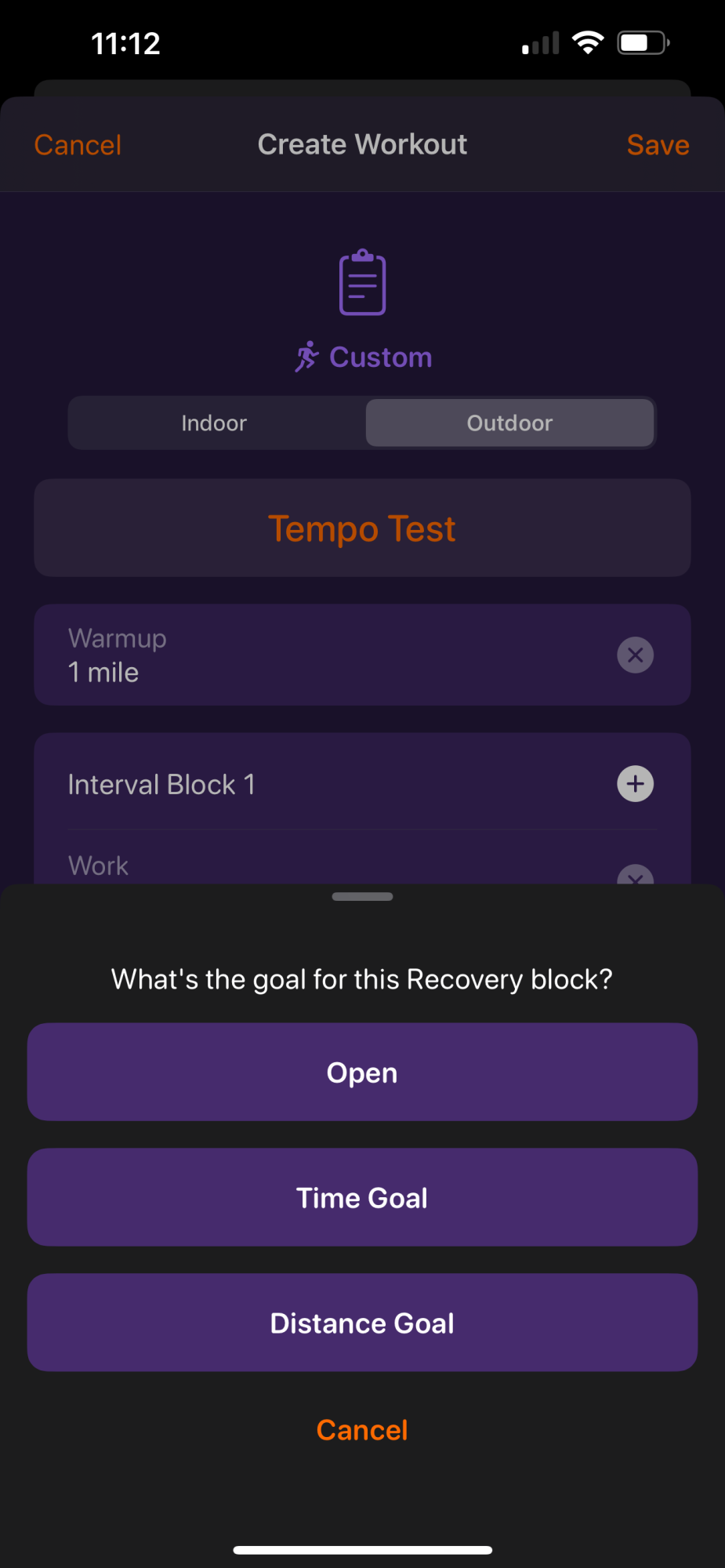Viewport: 725px width, 1568px height.
Task: Save the workout
Action: point(657,145)
